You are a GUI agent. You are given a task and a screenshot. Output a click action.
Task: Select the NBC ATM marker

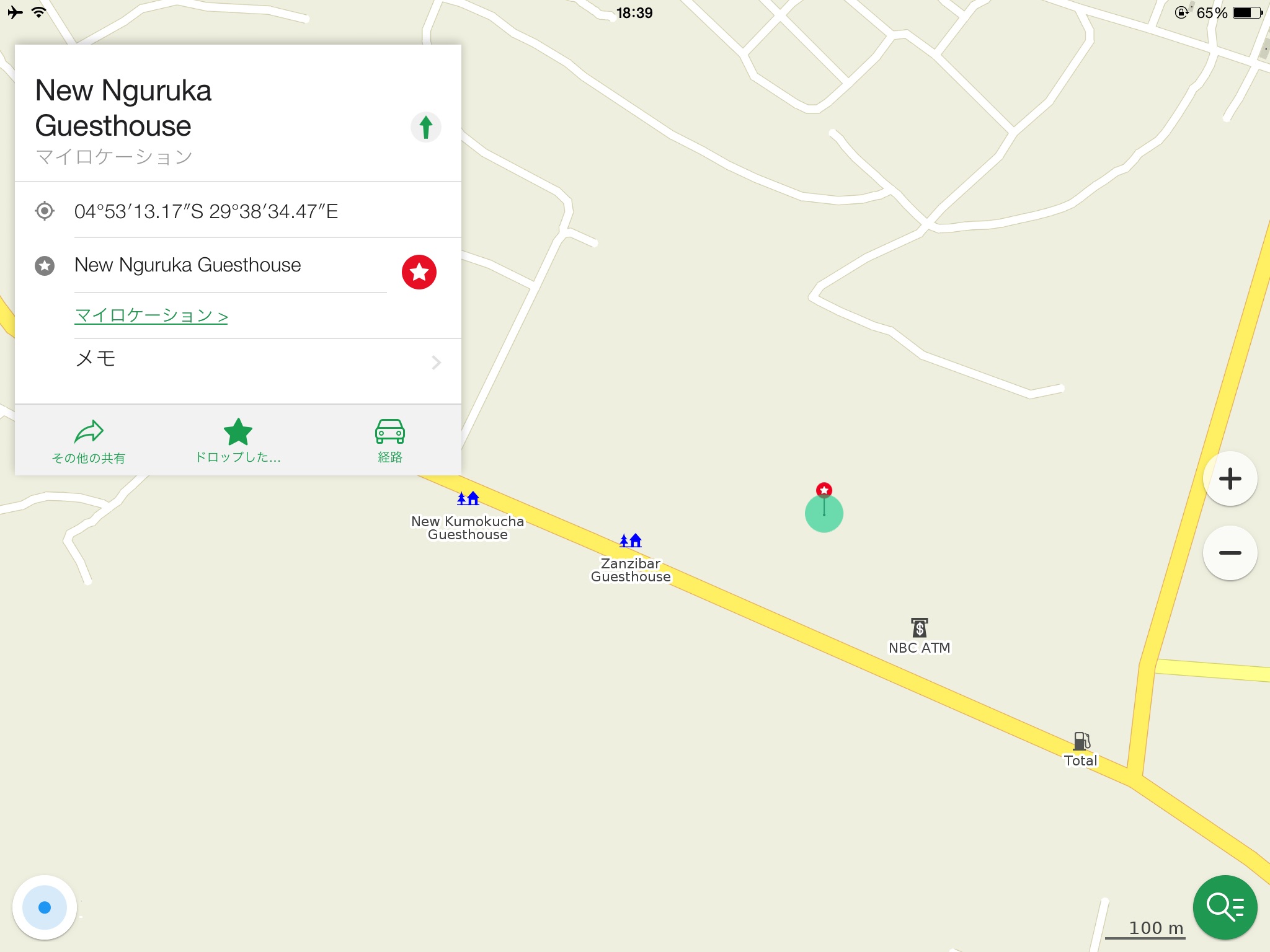919,628
